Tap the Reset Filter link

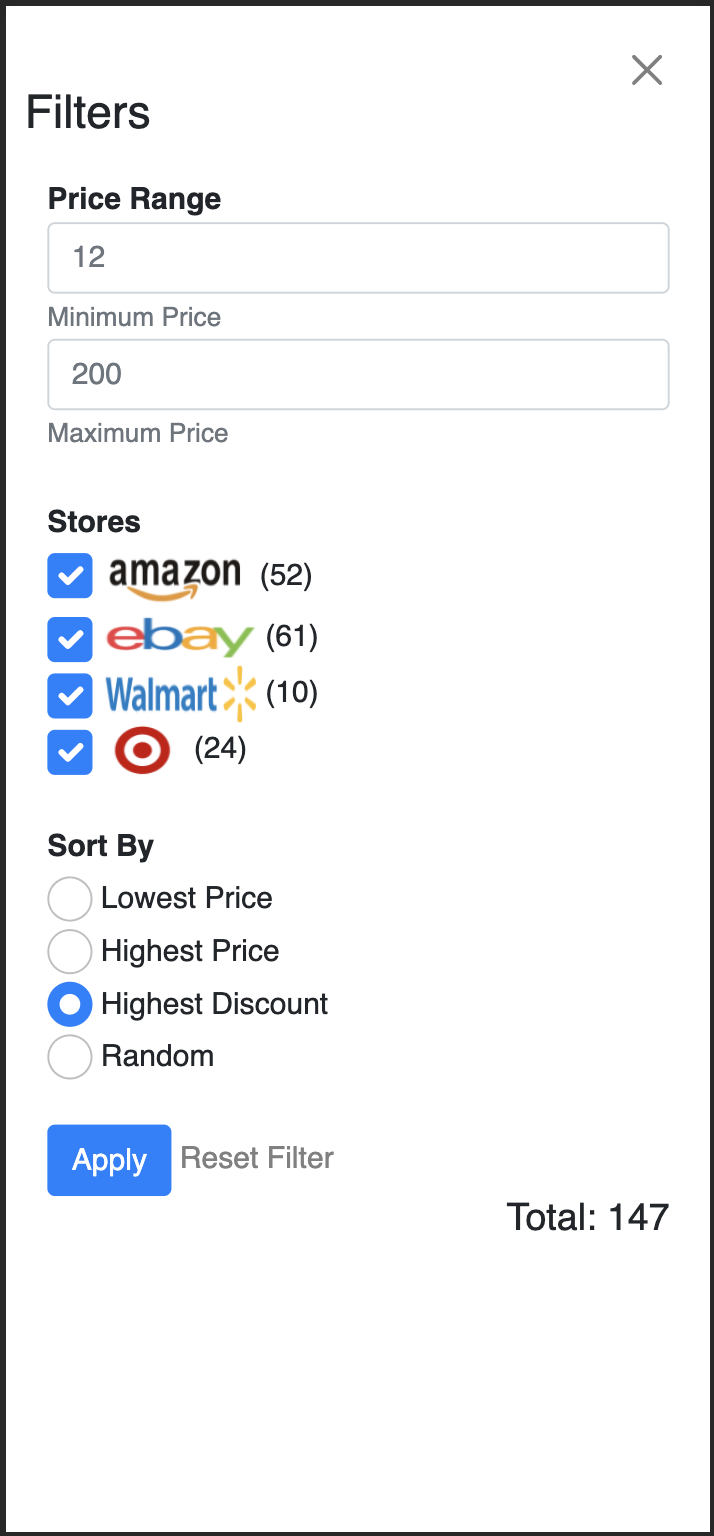point(257,1158)
